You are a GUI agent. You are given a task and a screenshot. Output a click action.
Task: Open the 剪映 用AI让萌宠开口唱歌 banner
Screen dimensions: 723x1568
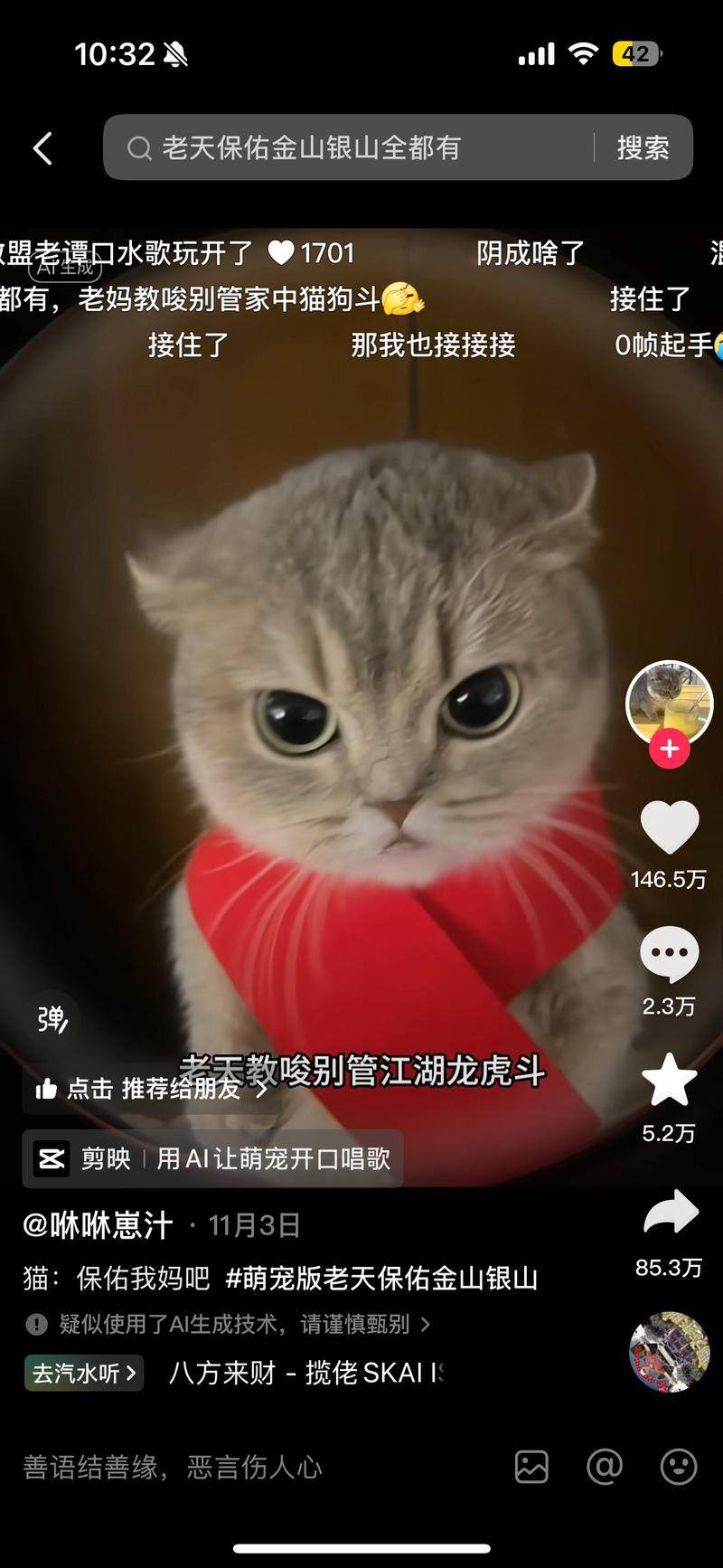pyautogui.click(x=213, y=1158)
